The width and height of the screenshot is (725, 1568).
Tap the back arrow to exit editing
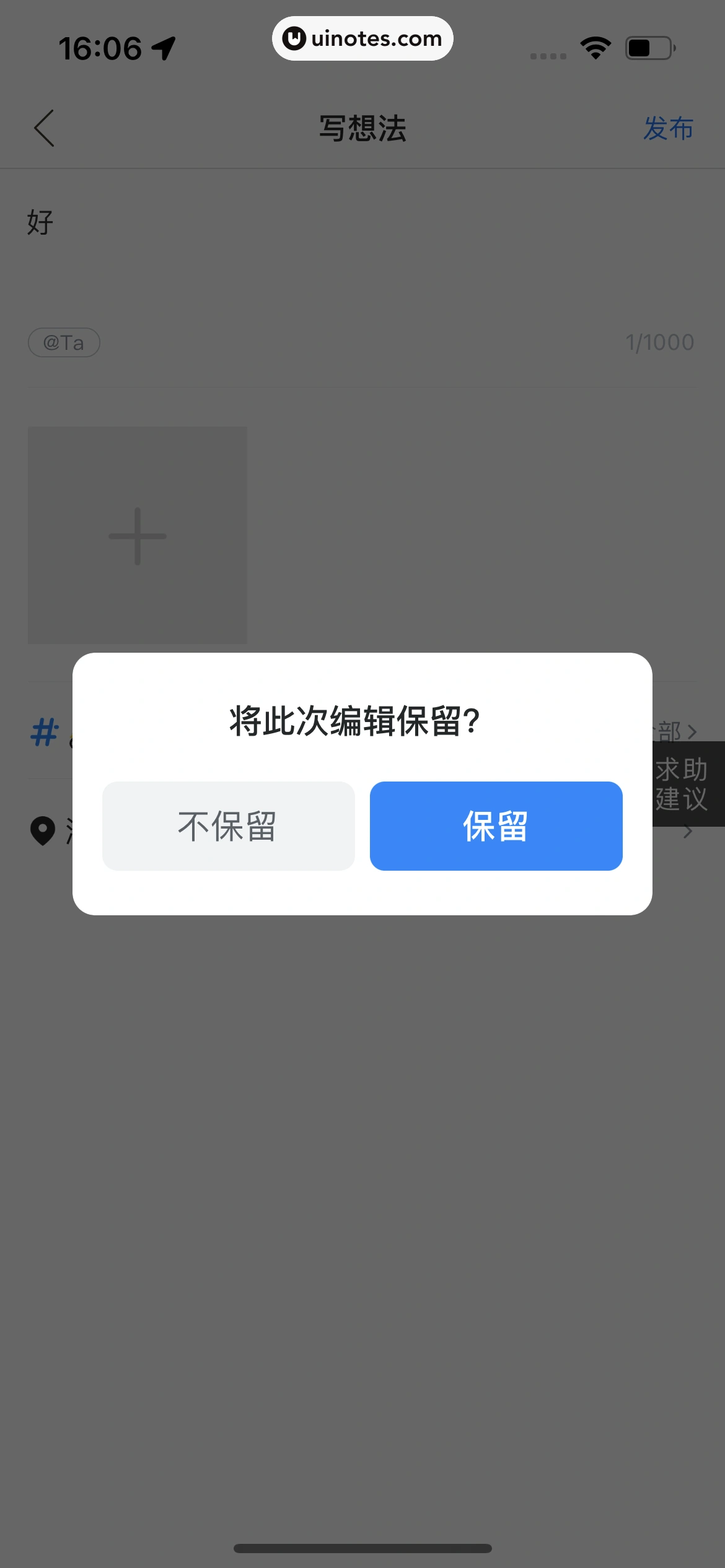[43, 129]
